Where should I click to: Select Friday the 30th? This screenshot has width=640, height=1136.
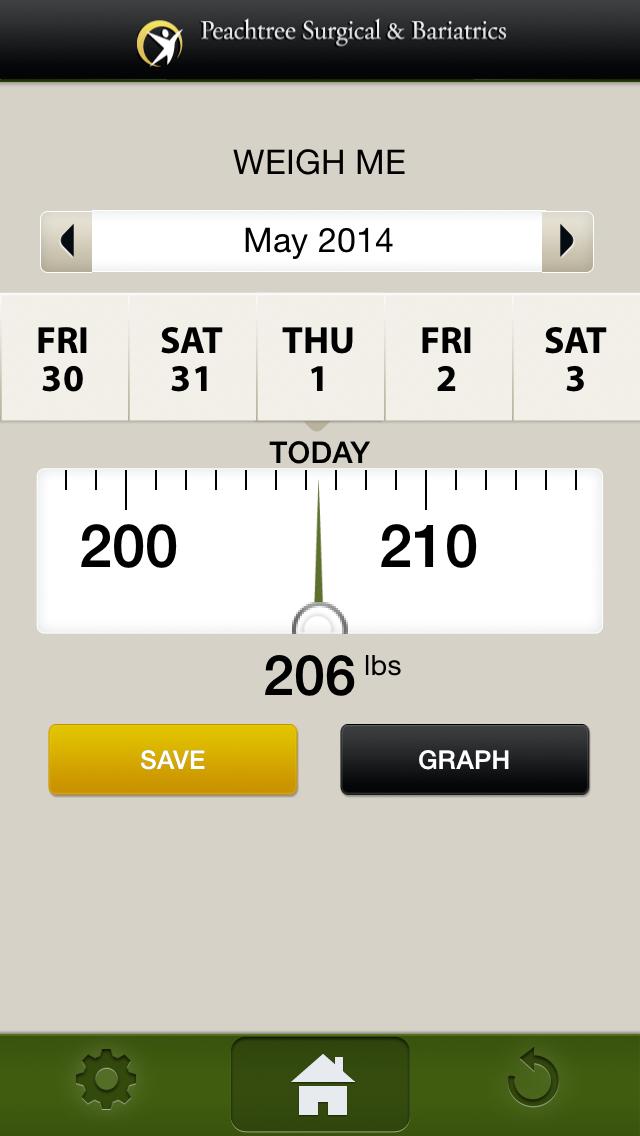pyautogui.click(x=63, y=358)
